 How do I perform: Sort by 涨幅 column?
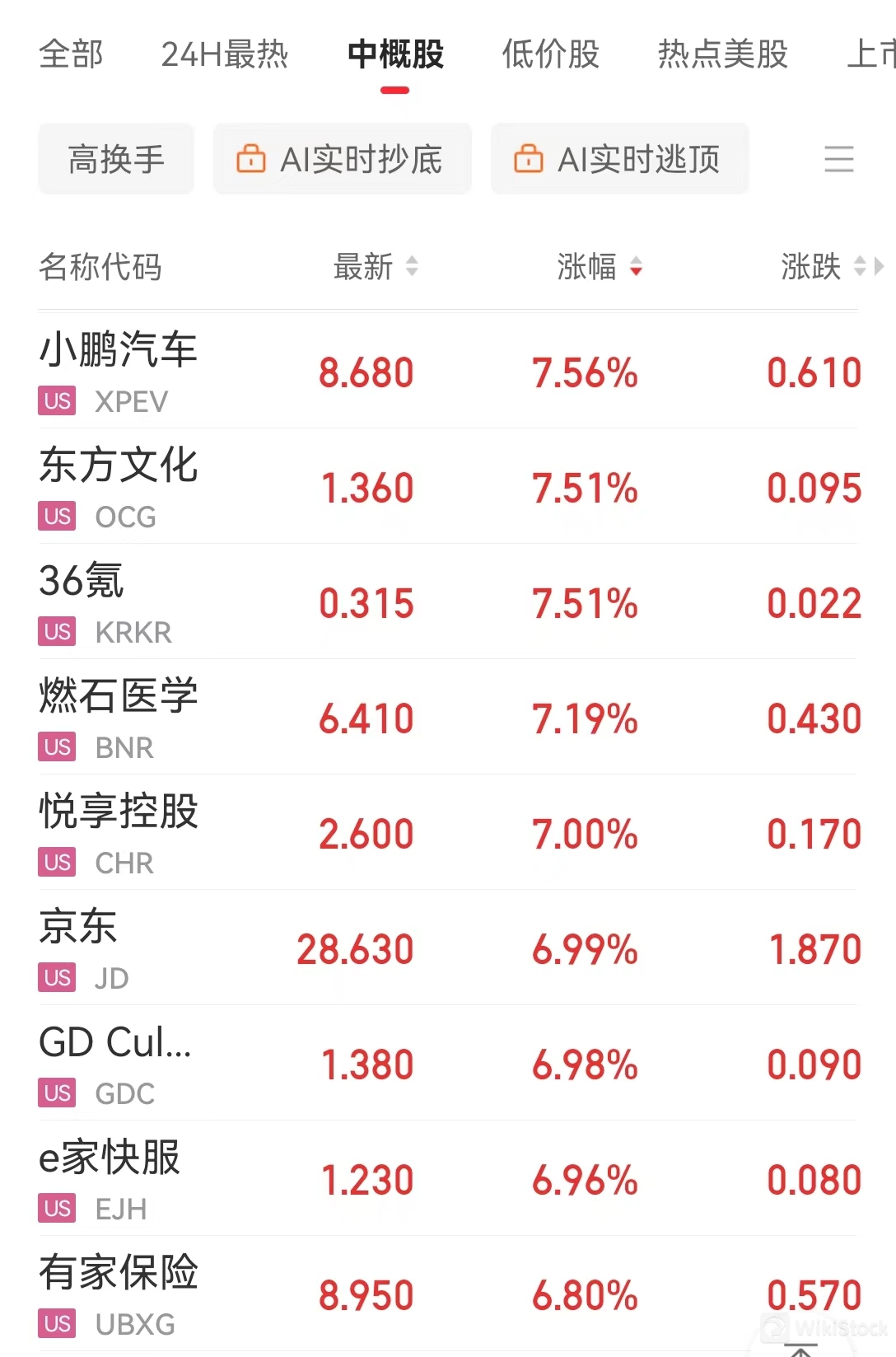[x=599, y=267]
